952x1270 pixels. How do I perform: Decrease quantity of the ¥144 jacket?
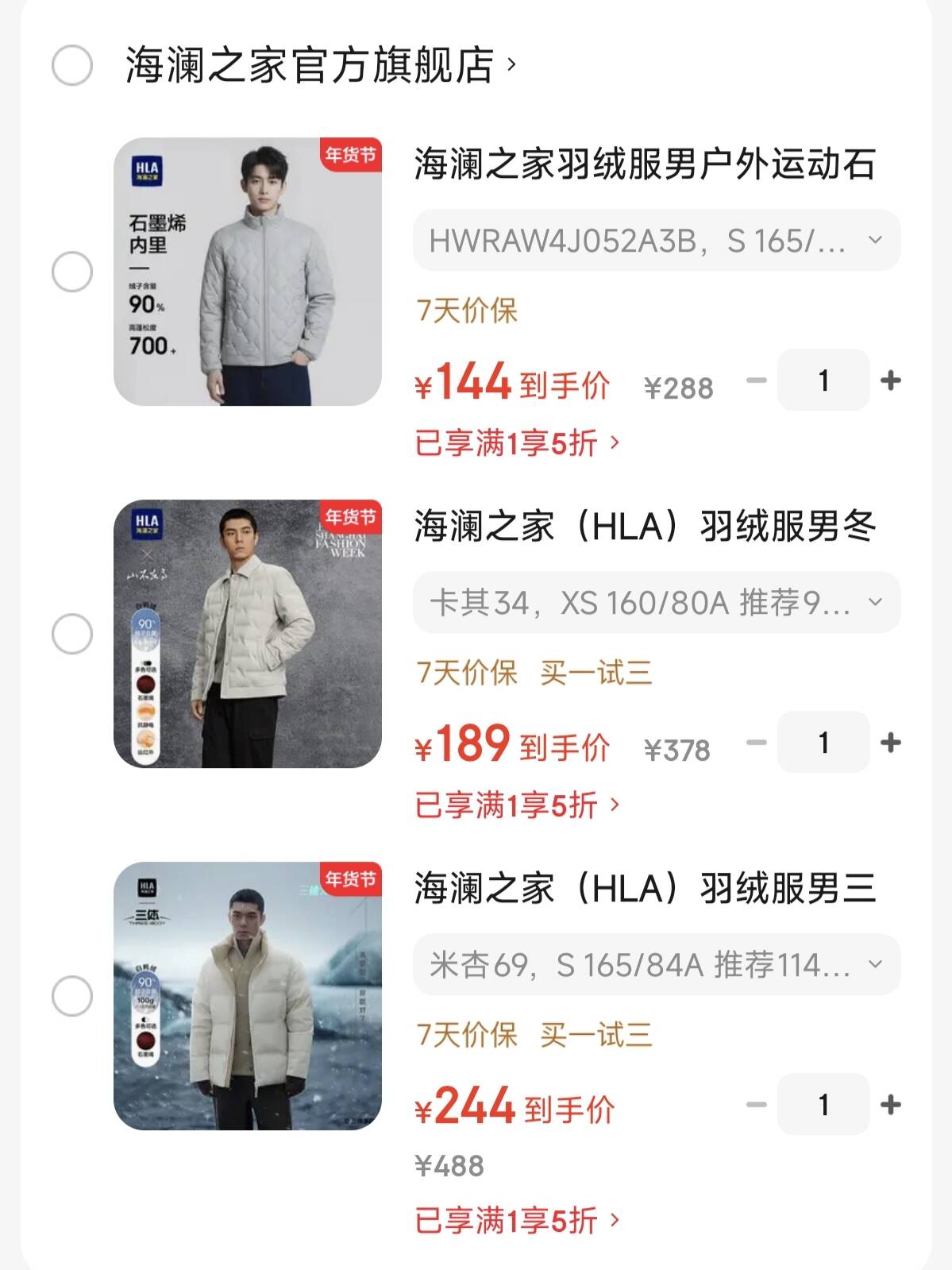pos(757,380)
